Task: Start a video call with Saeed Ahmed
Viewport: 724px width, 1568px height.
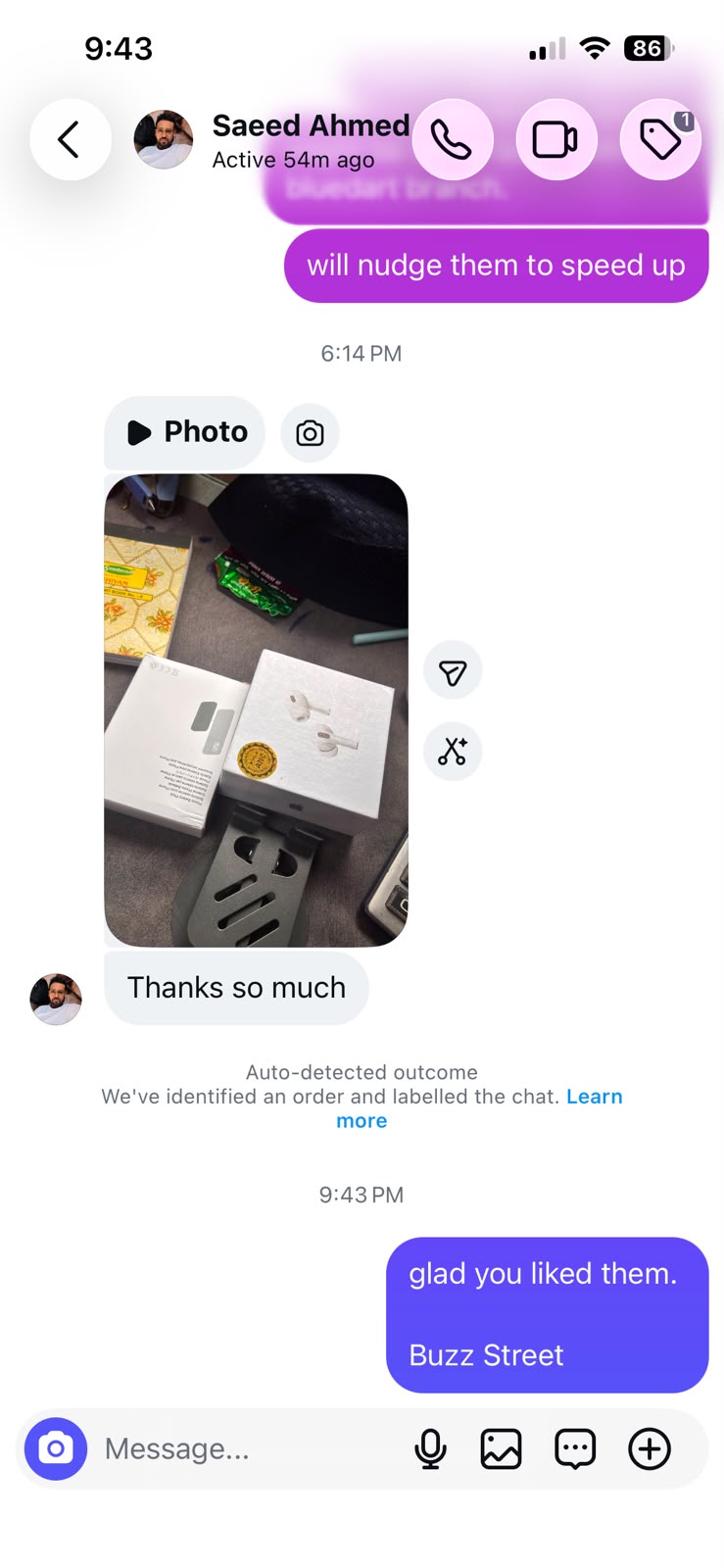Action: pyautogui.click(x=555, y=139)
